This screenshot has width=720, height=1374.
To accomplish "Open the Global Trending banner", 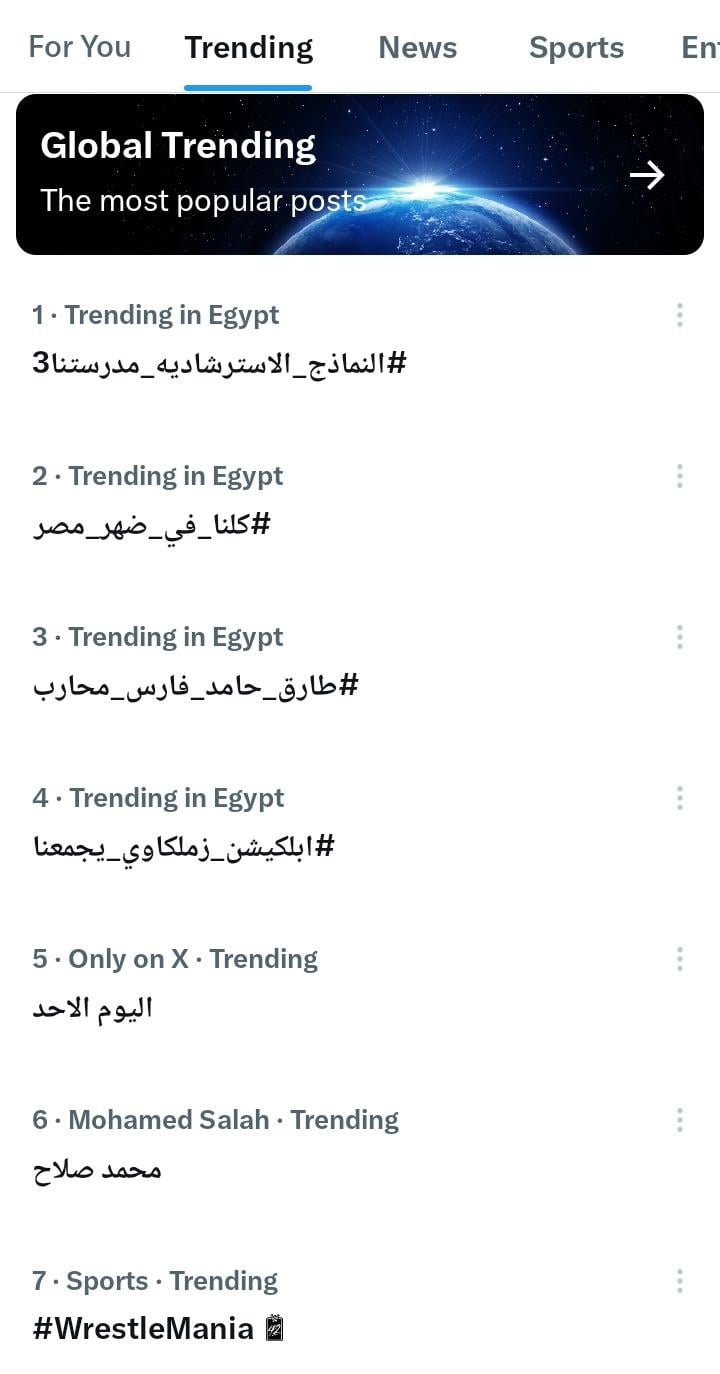I will tap(360, 175).
